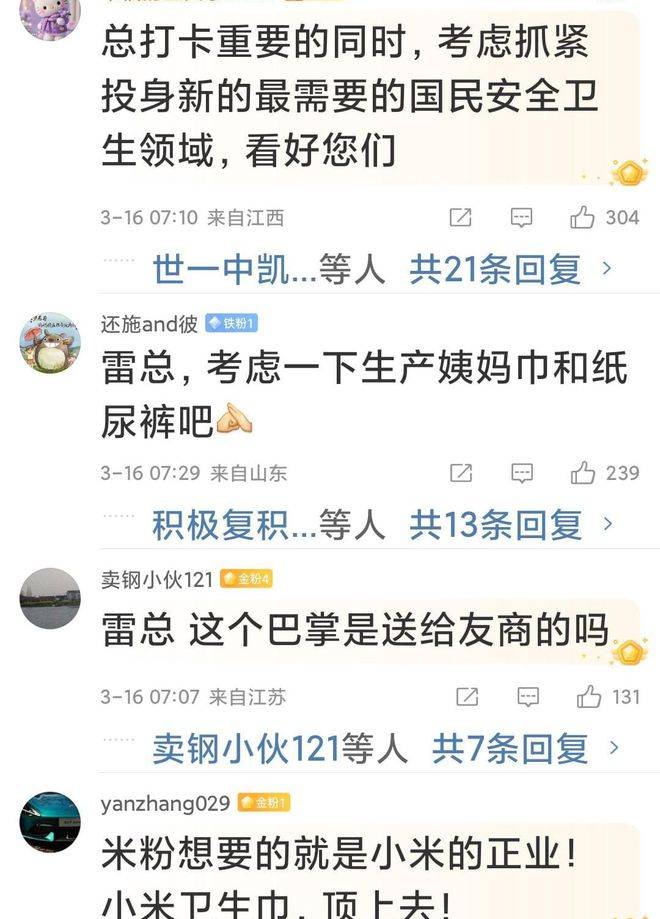Open 还施and彼's profile avatar
The width and height of the screenshot is (660, 919).
[50, 342]
